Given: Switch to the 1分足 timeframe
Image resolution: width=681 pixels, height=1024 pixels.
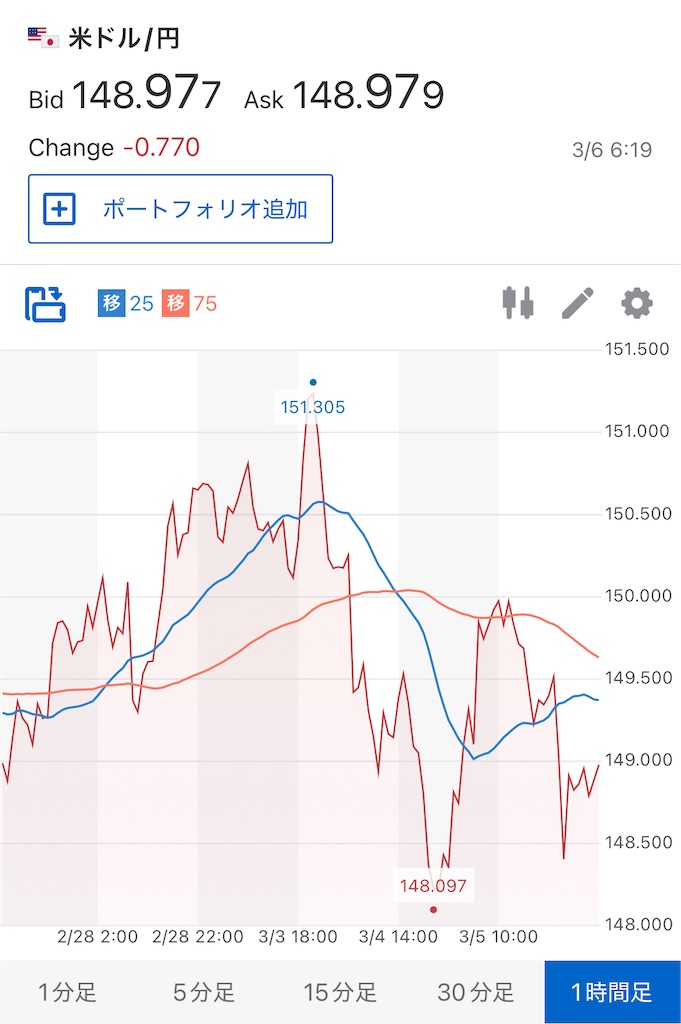Looking at the screenshot, I should pos(68,992).
